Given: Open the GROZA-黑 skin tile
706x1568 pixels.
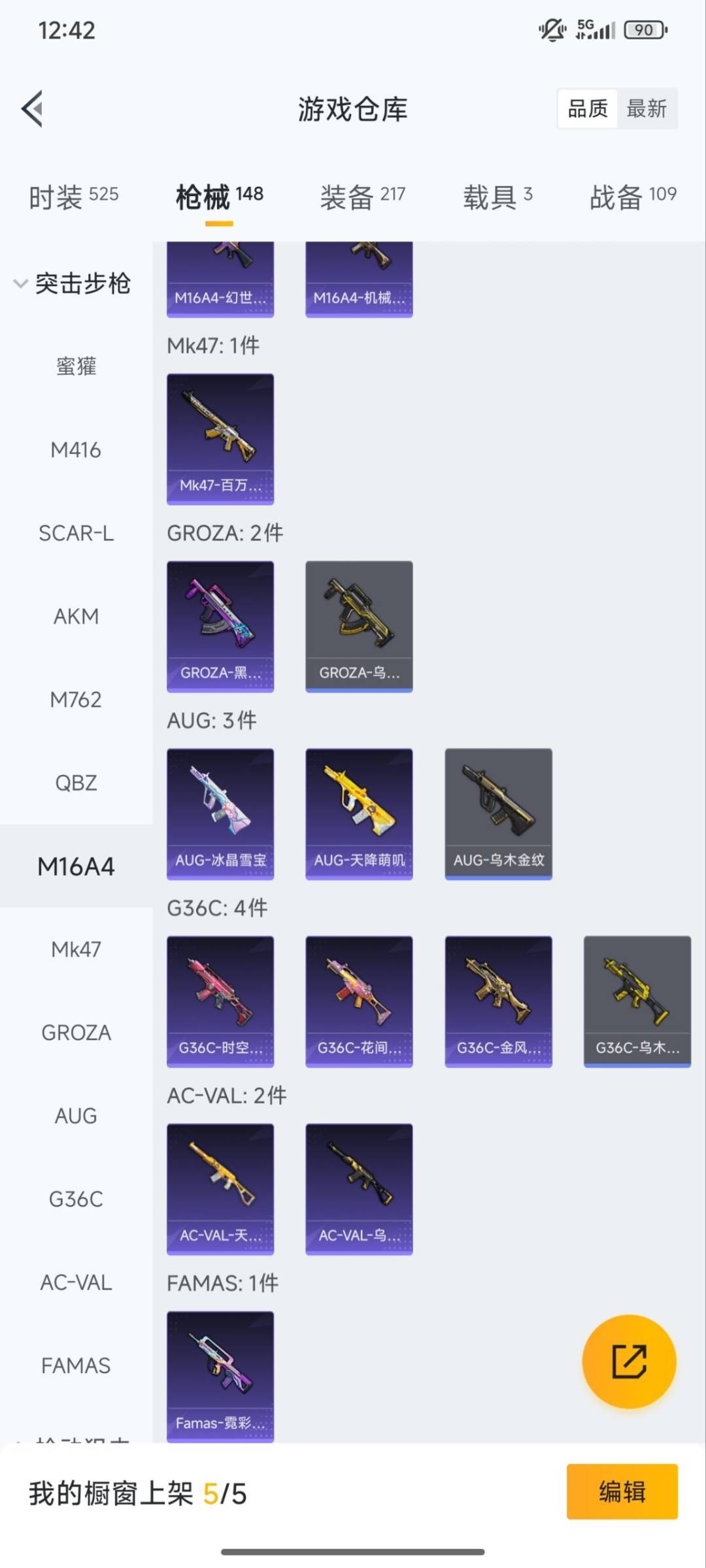Looking at the screenshot, I should tap(220, 626).
